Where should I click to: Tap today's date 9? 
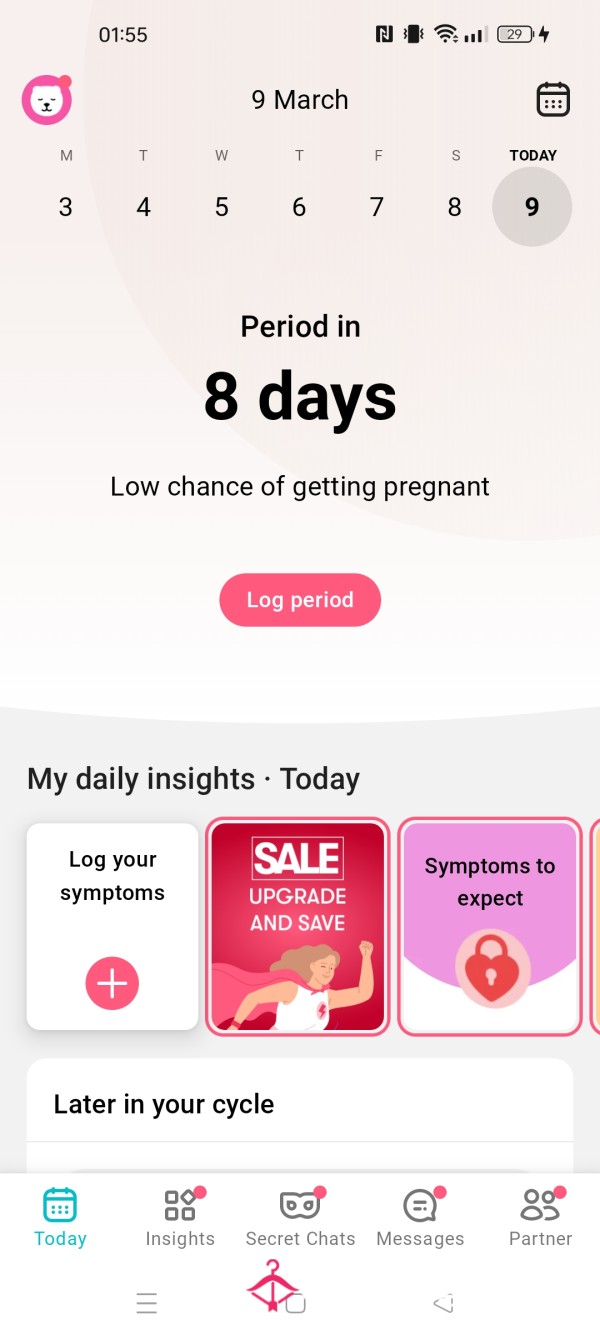click(x=532, y=207)
